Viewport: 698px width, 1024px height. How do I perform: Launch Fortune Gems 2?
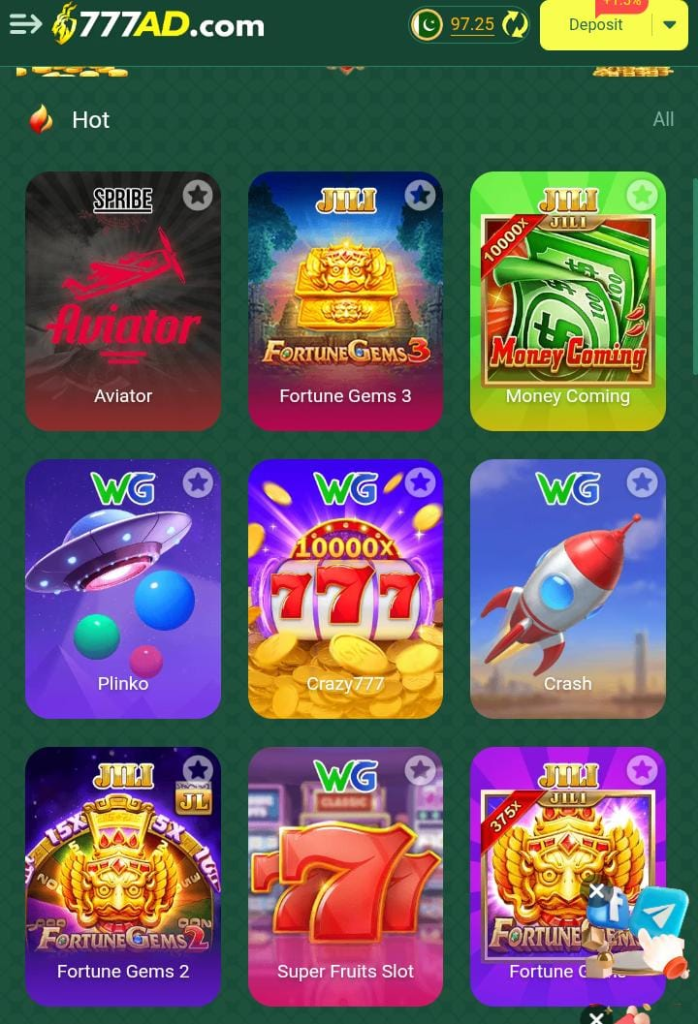click(123, 876)
